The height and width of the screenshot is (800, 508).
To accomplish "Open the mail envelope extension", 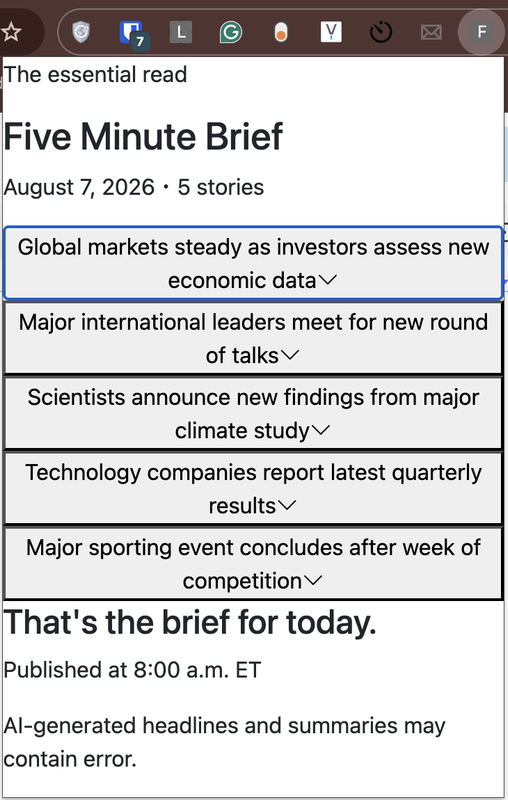I will (x=431, y=33).
